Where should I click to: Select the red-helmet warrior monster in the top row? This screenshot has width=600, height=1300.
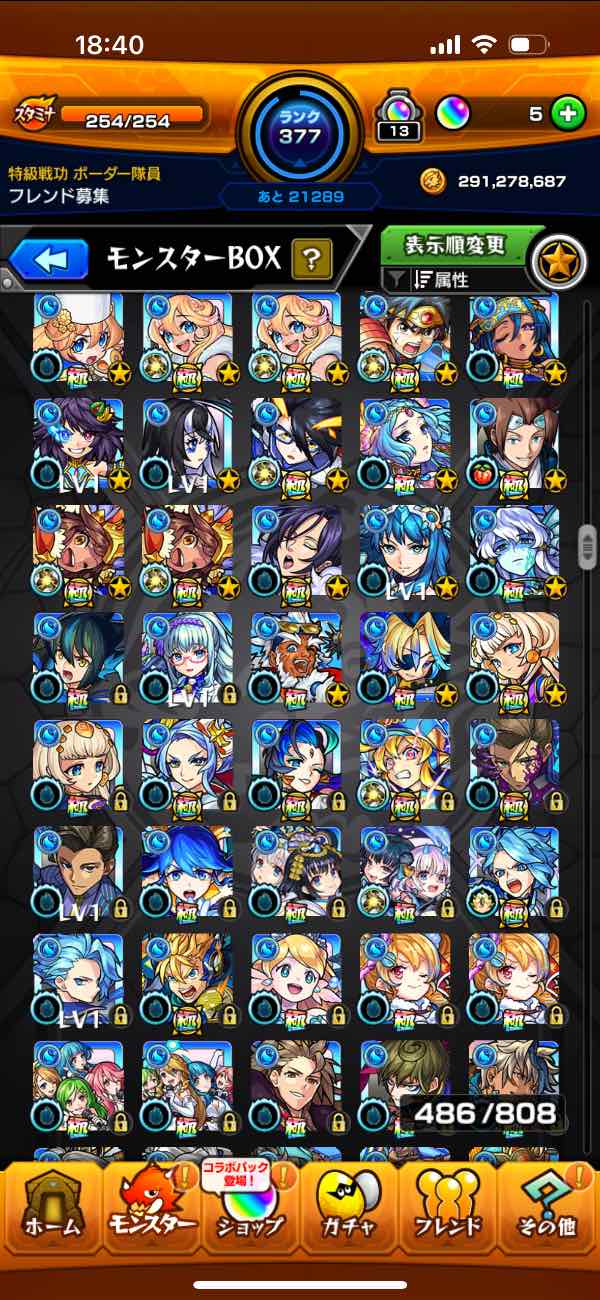coord(405,338)
